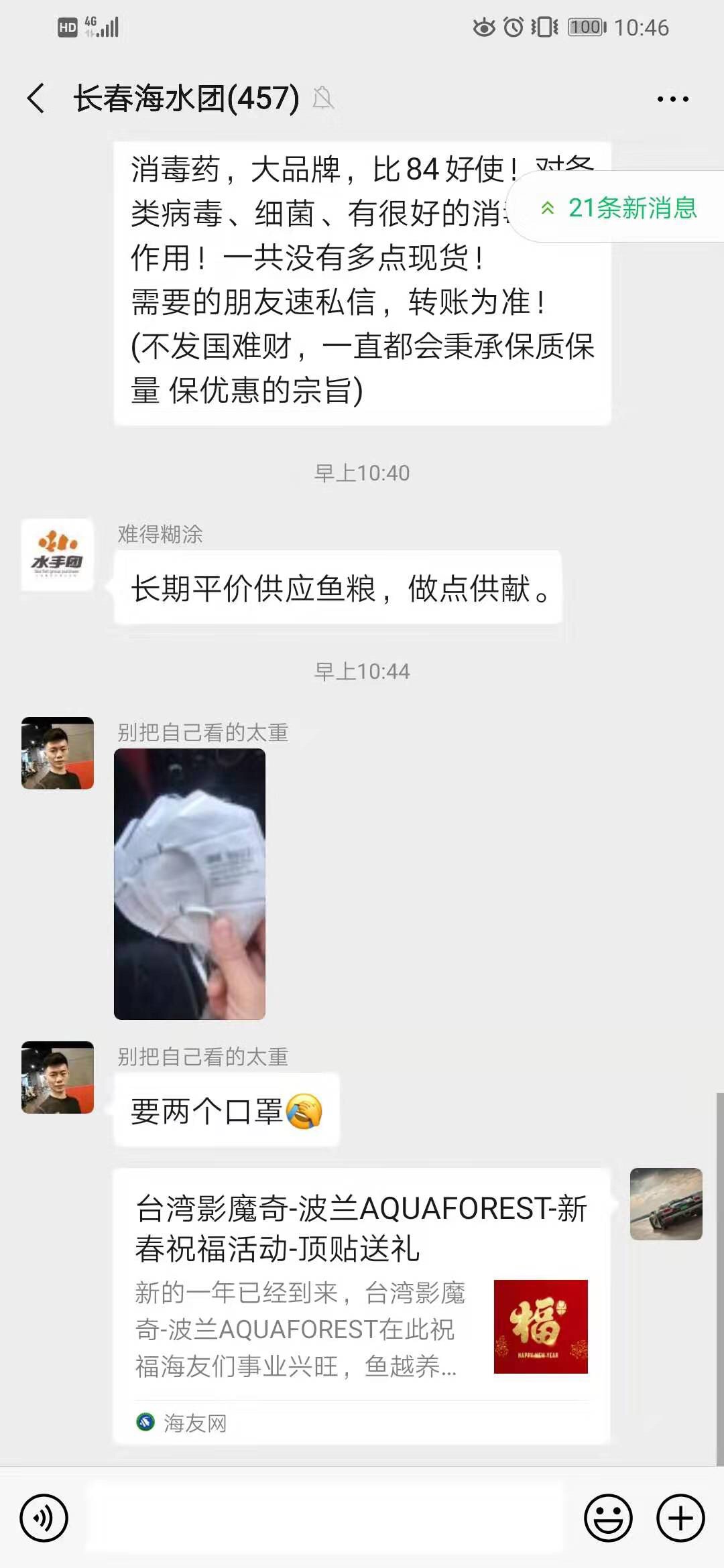
Task: Open the emoji picker
Action: tap(608, 1518)
